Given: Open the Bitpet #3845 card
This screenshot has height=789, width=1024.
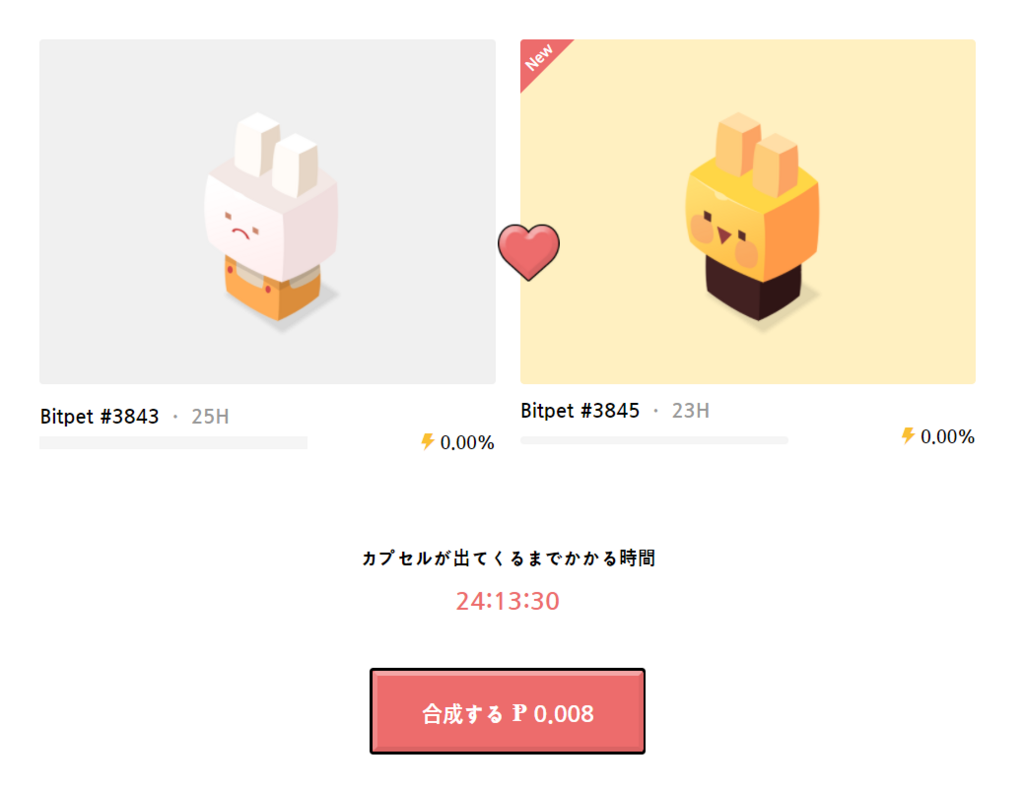Looking at the screenshot, I should (x=747, y=212).
